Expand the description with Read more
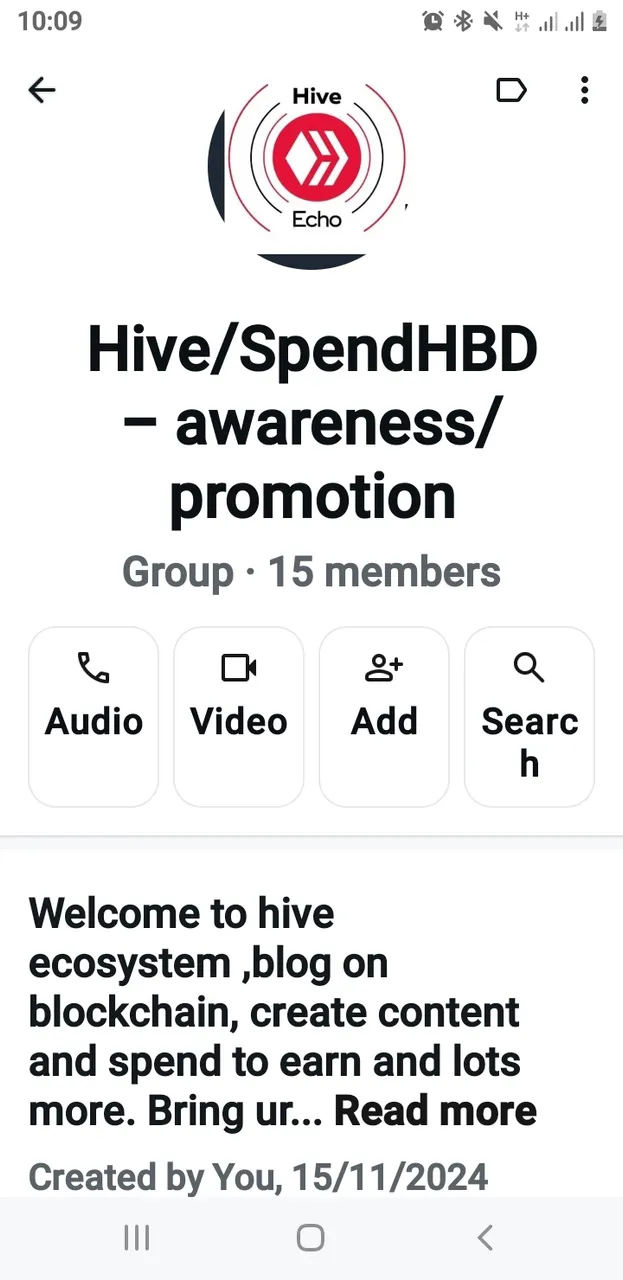 pyautogui.click(x=435, y=1110)
